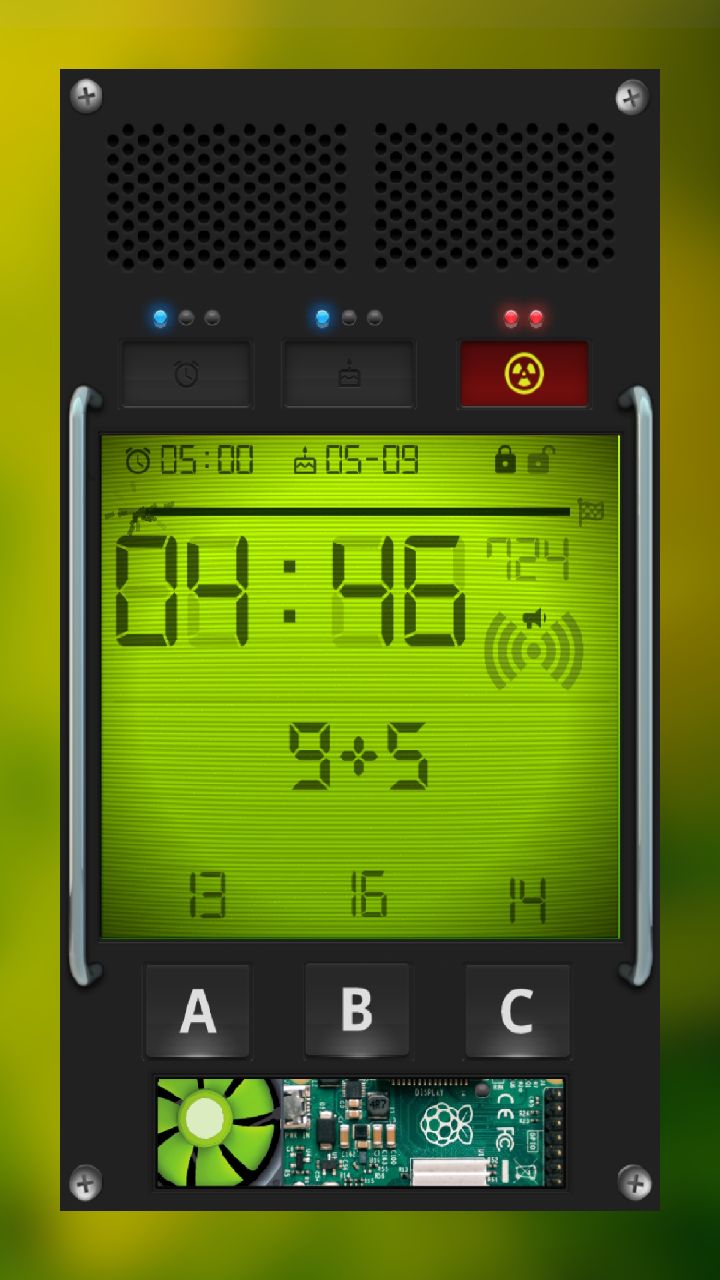Pick answer C for 14

[x=517, y=1011]
